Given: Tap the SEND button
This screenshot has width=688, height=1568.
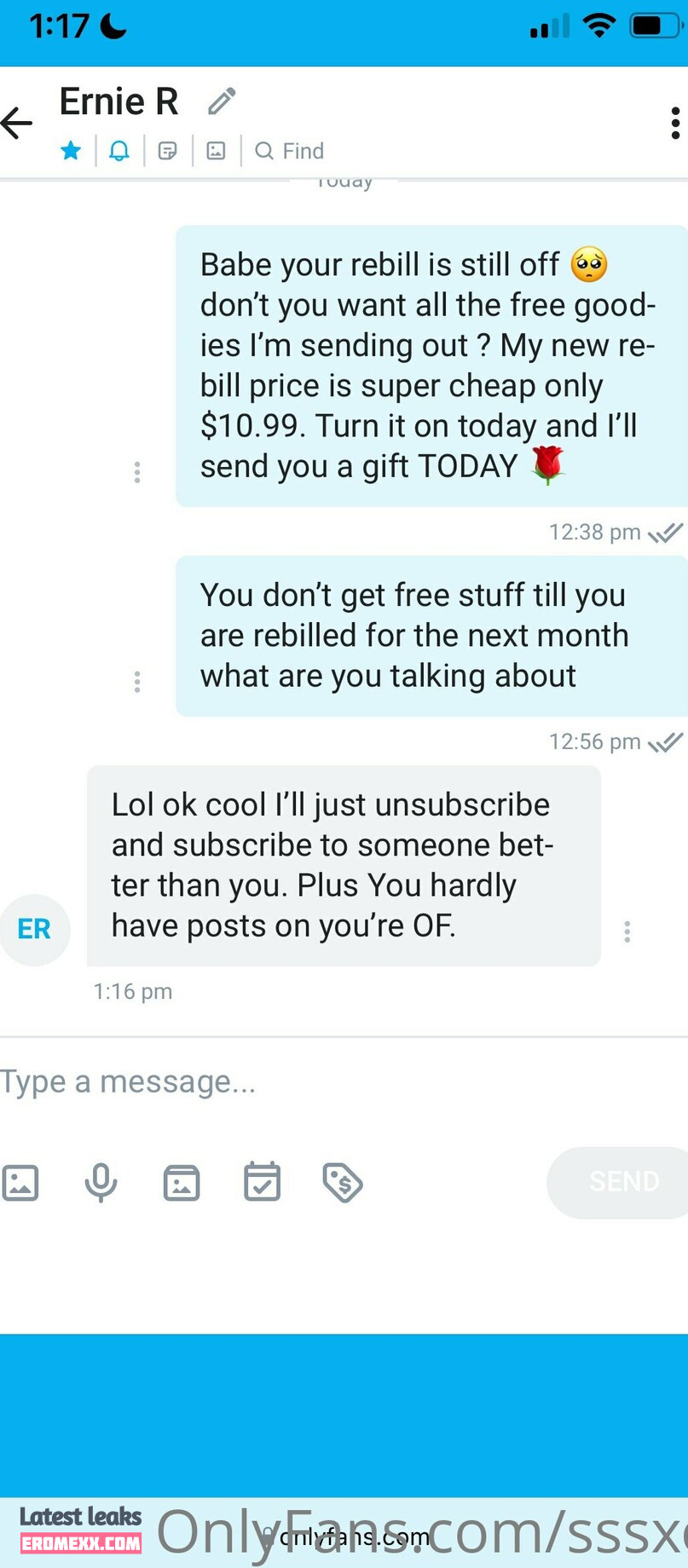Looking at the screenshot, I should click(622, 1182).
